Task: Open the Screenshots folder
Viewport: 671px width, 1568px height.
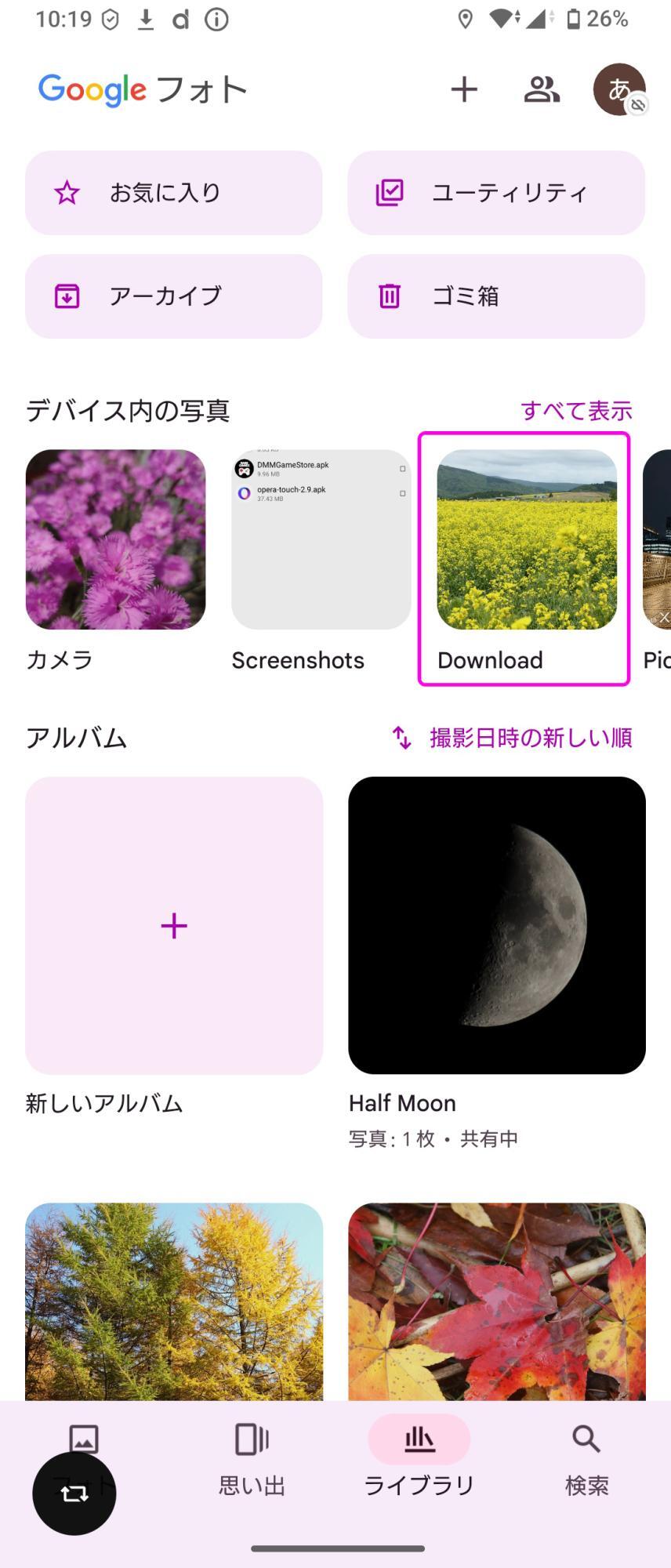Action: point(321,539)
